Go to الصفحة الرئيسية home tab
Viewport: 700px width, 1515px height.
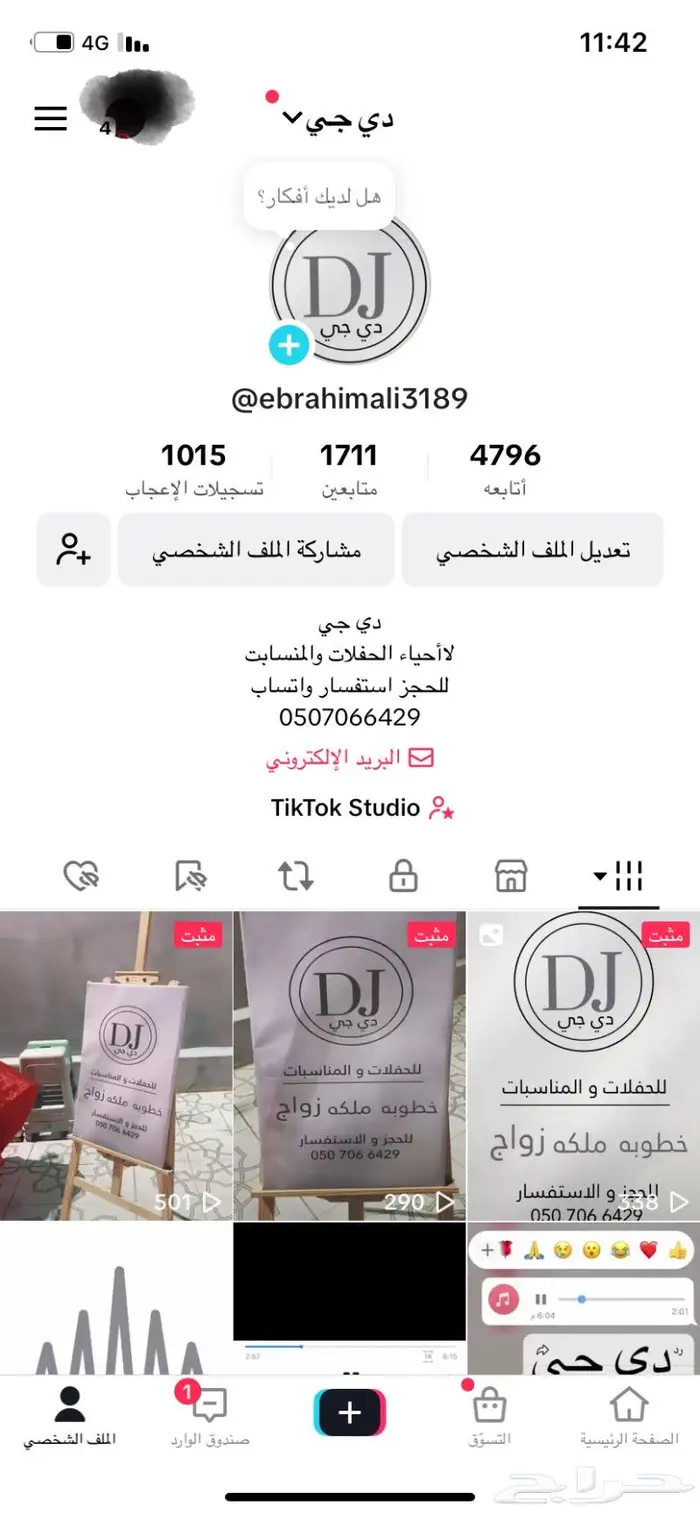coord(629,1416)
